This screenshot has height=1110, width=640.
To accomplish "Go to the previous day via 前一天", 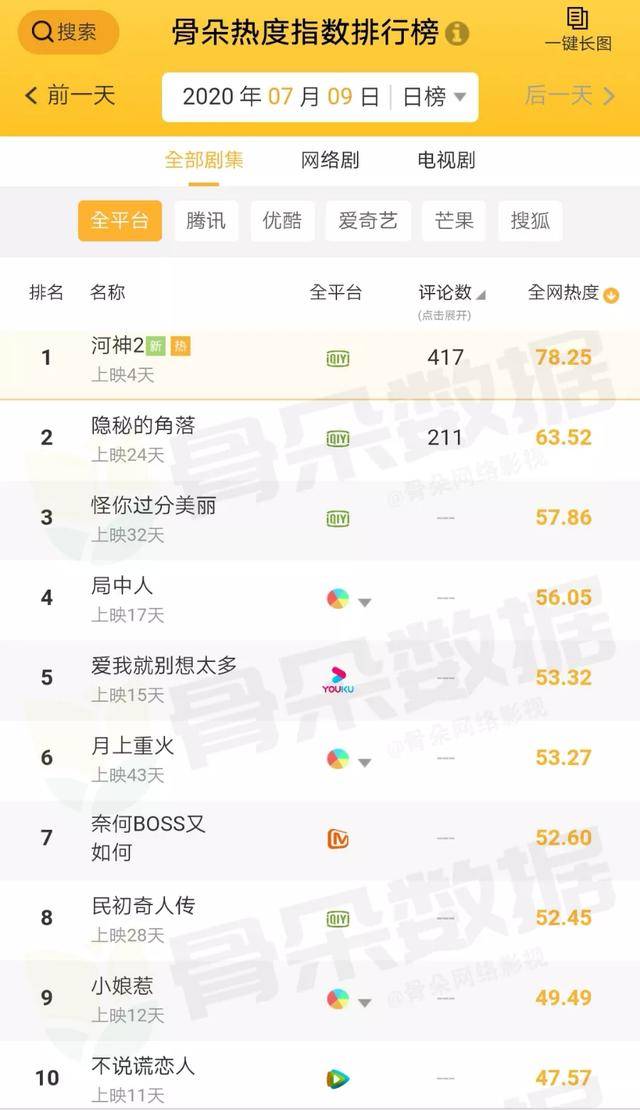I will [69, 96].
